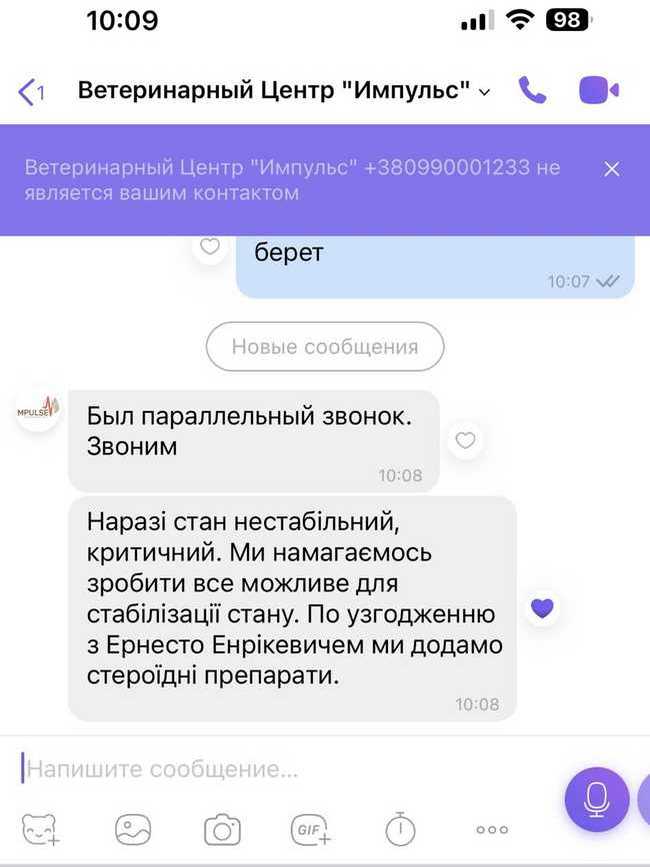Unlike the 'Наразі стан нестабільний' message
Screen dimensions: 650x867
(x=541, y=608)
